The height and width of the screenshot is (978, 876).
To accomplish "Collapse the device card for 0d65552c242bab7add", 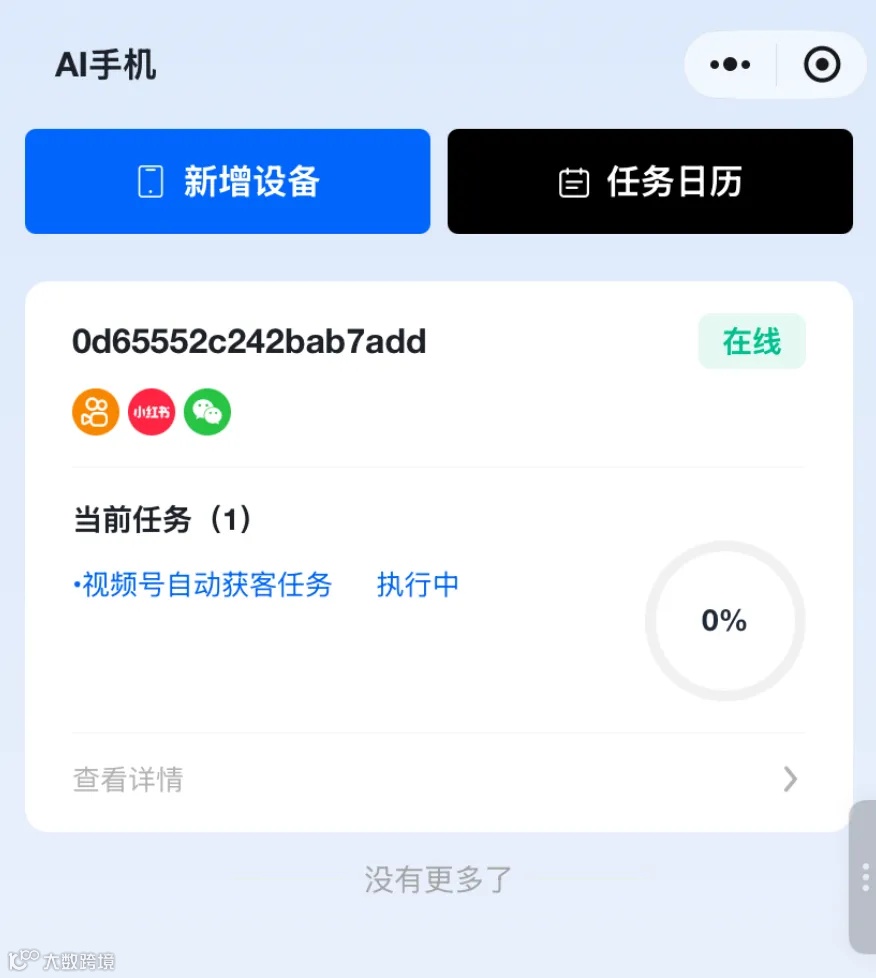I will 247,341.
